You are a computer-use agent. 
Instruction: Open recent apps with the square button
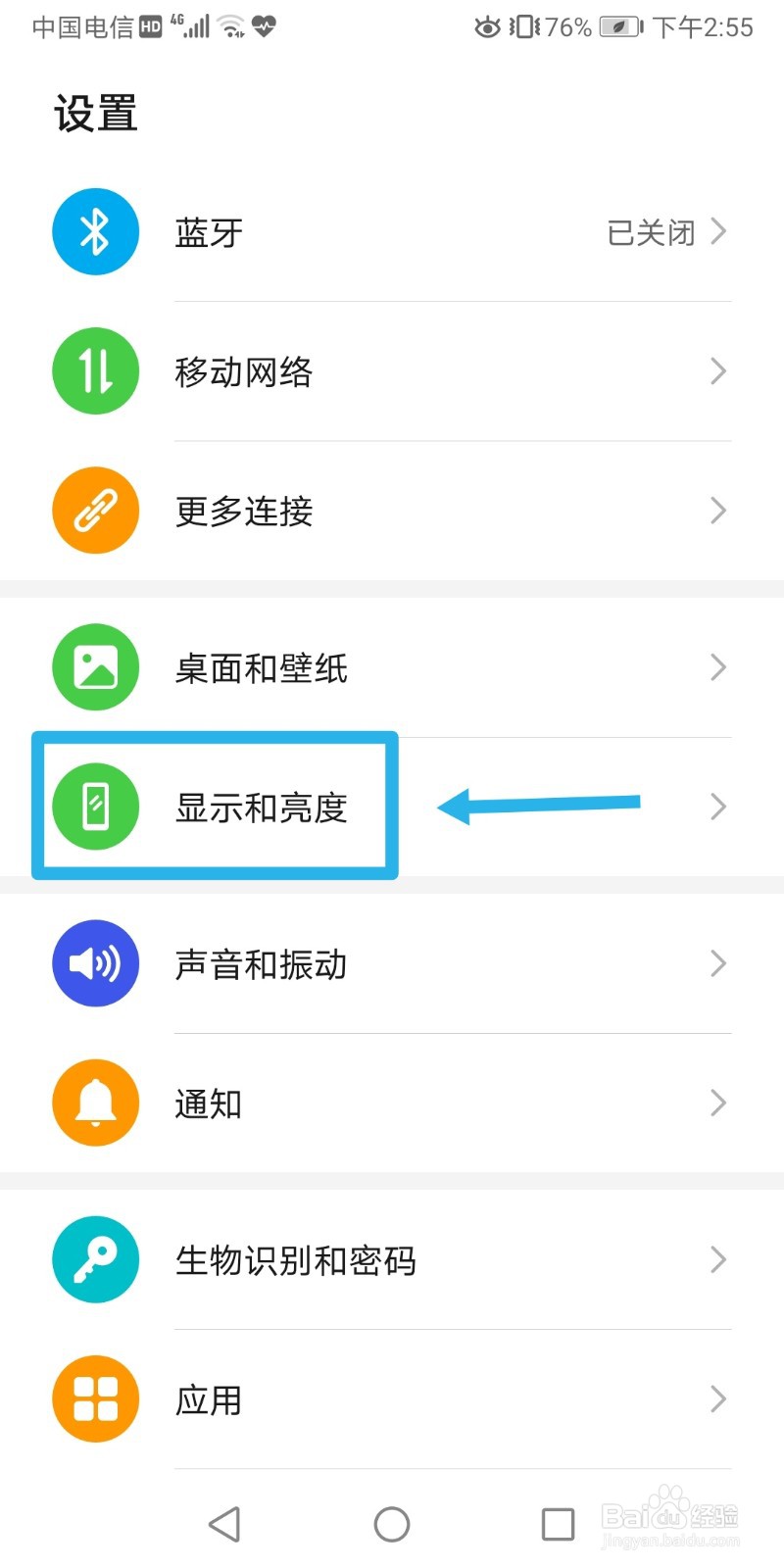coord(557,1524)
